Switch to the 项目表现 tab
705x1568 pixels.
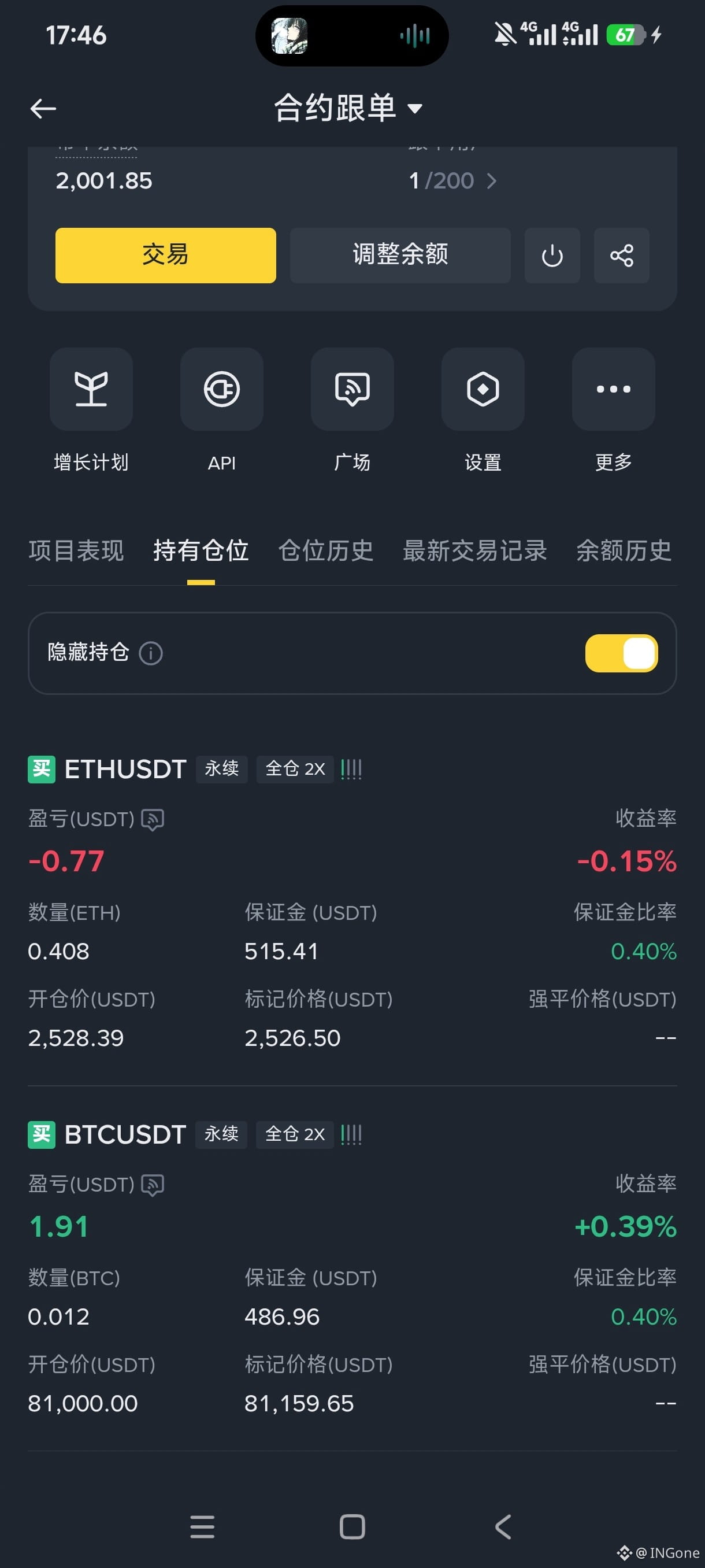[x=76, y=551]
